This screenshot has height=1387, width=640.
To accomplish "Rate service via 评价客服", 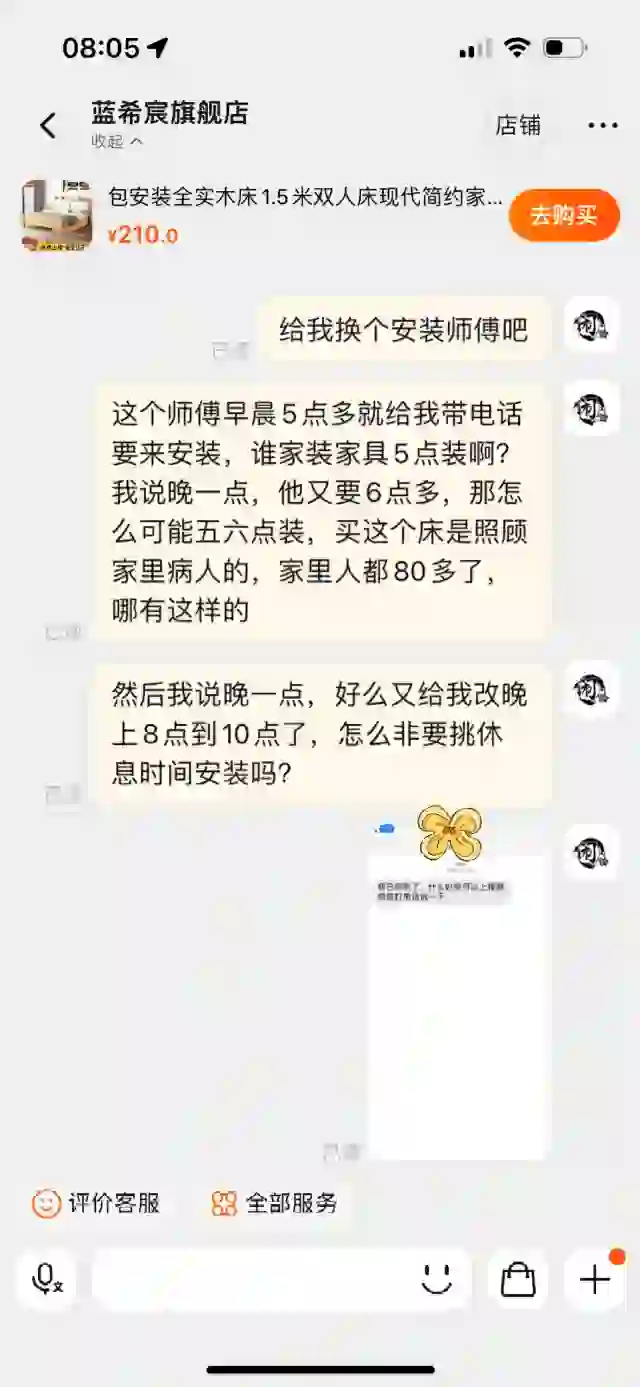I will (97, 1203).
